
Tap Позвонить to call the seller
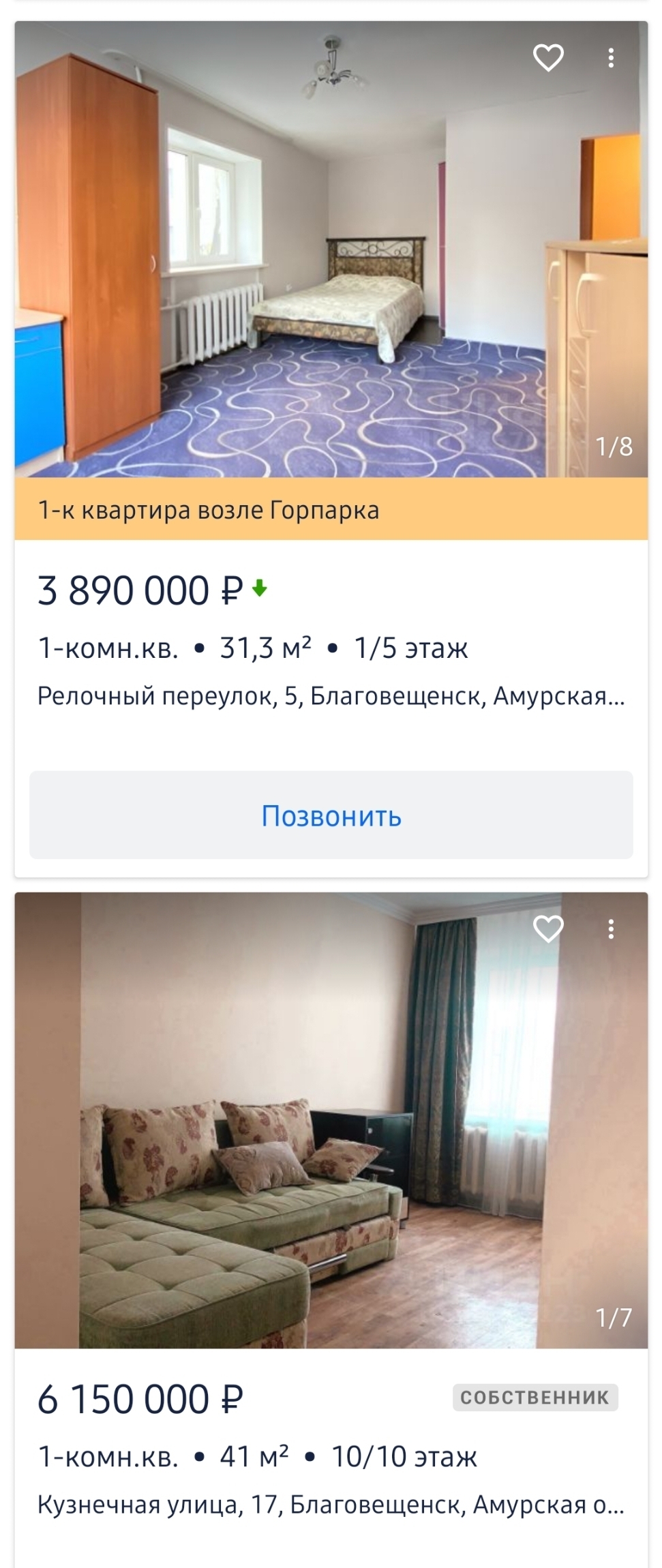pos(331,815)
